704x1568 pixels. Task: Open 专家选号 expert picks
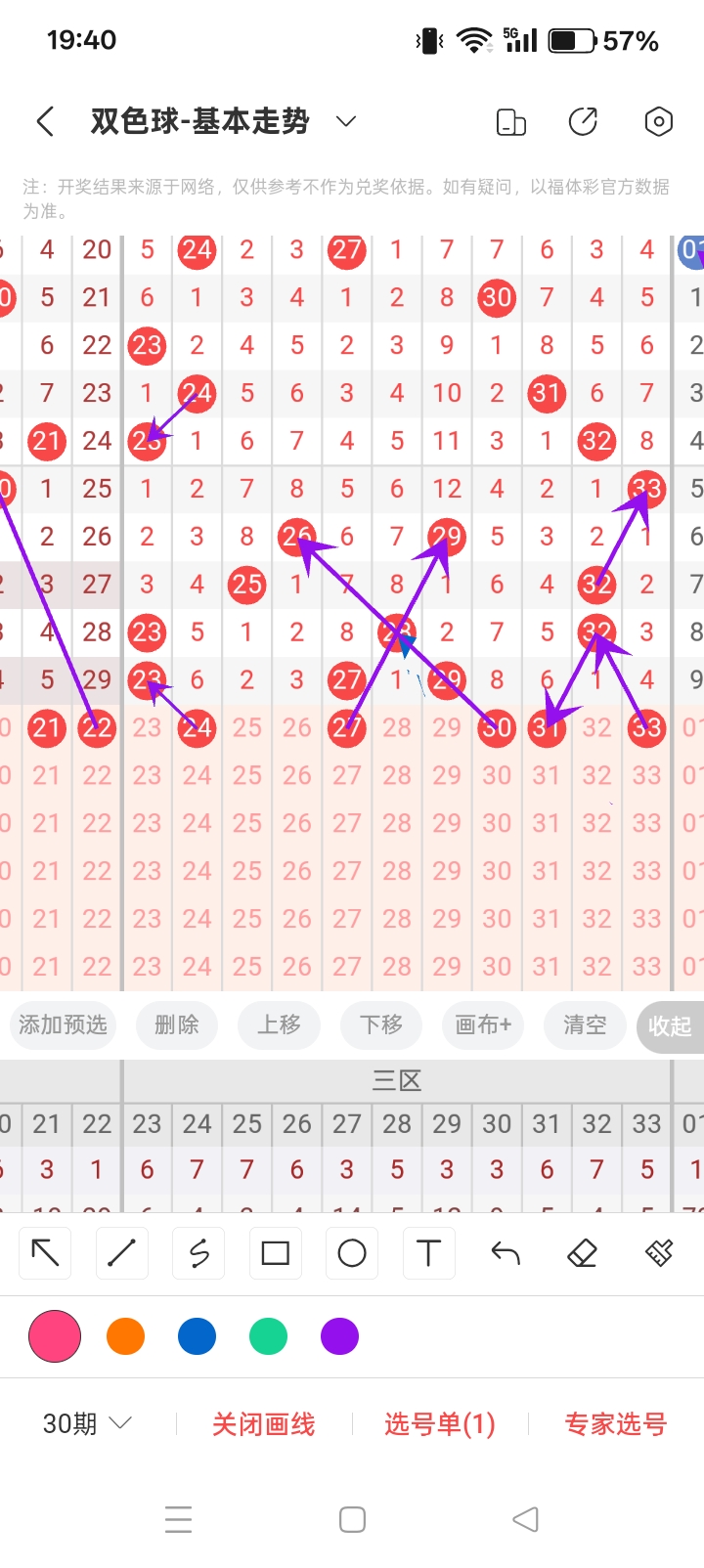click(x=616, y=1424)
